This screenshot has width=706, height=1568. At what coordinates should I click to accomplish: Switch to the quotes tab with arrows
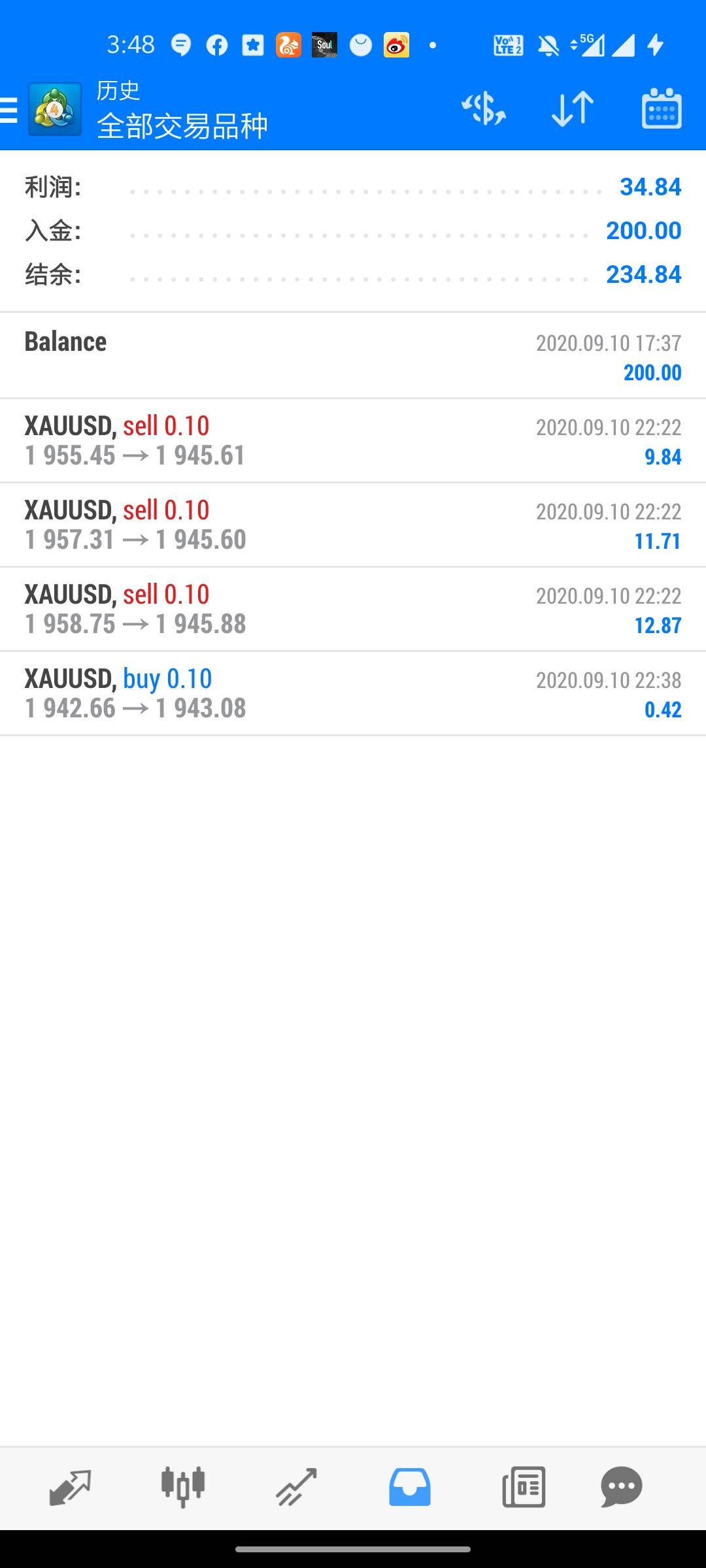tap(70, 1487)
